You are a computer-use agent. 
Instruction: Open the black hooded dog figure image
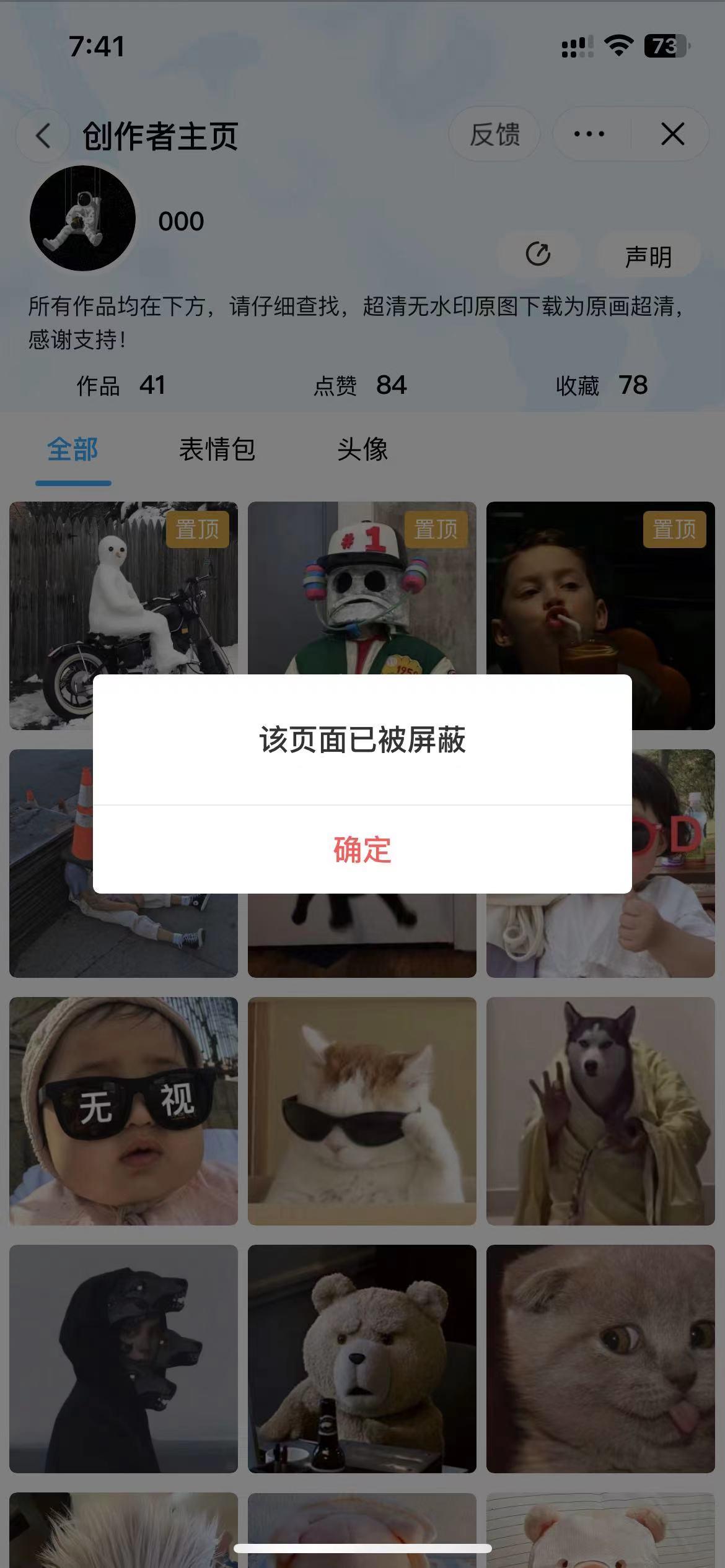(123, 1358)
